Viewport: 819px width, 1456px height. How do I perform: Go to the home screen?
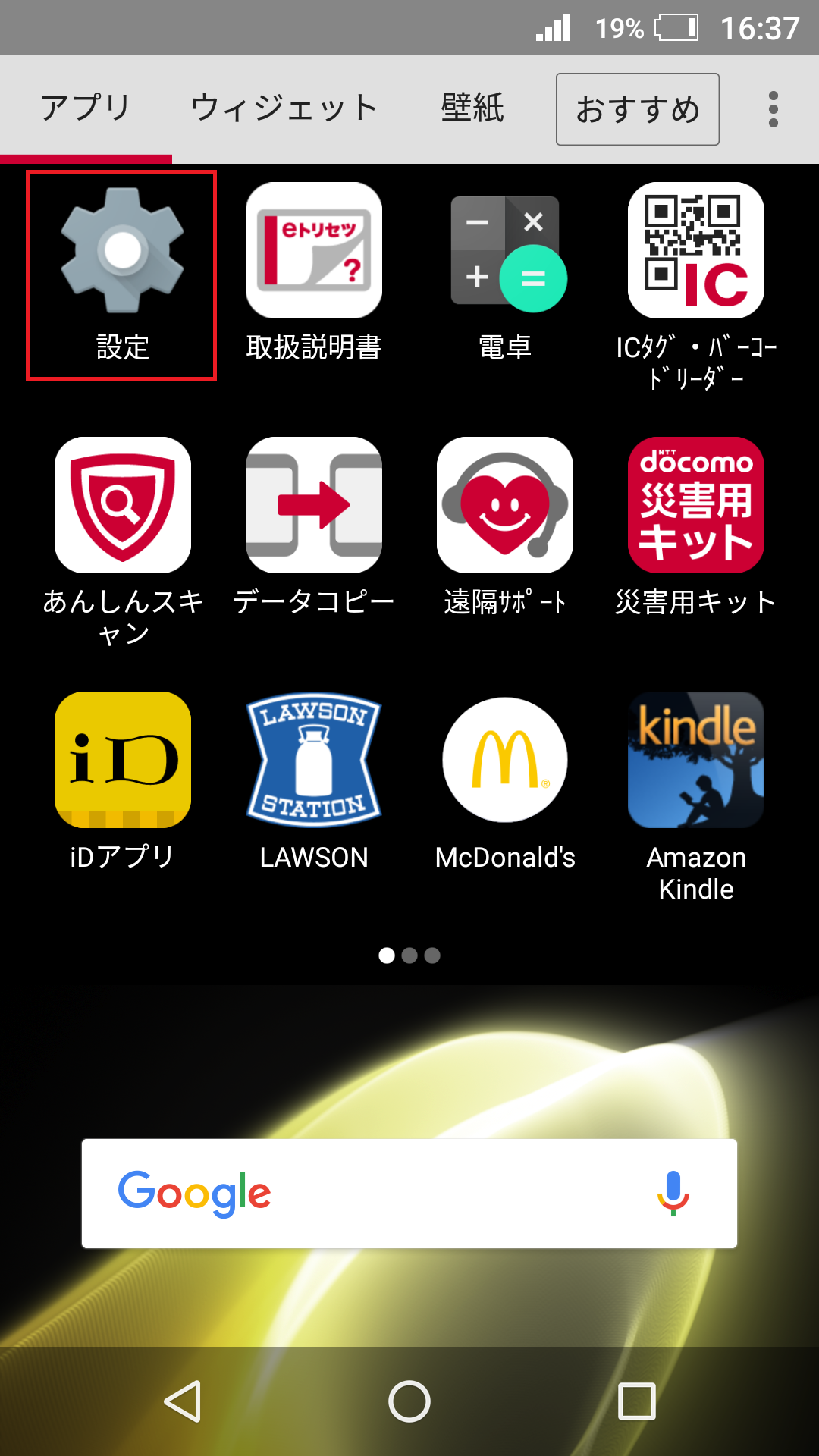409,1401
